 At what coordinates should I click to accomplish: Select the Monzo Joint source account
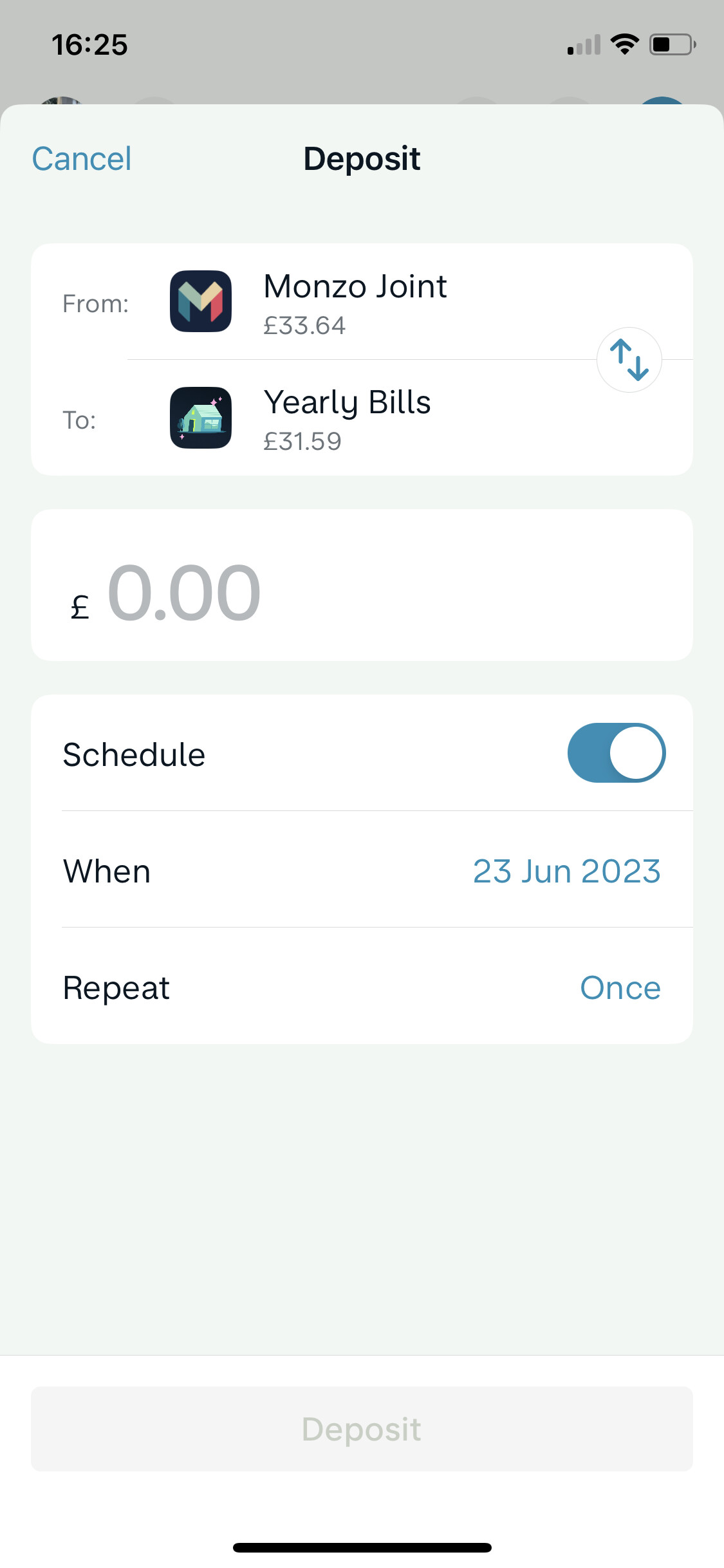pos(362,302)
